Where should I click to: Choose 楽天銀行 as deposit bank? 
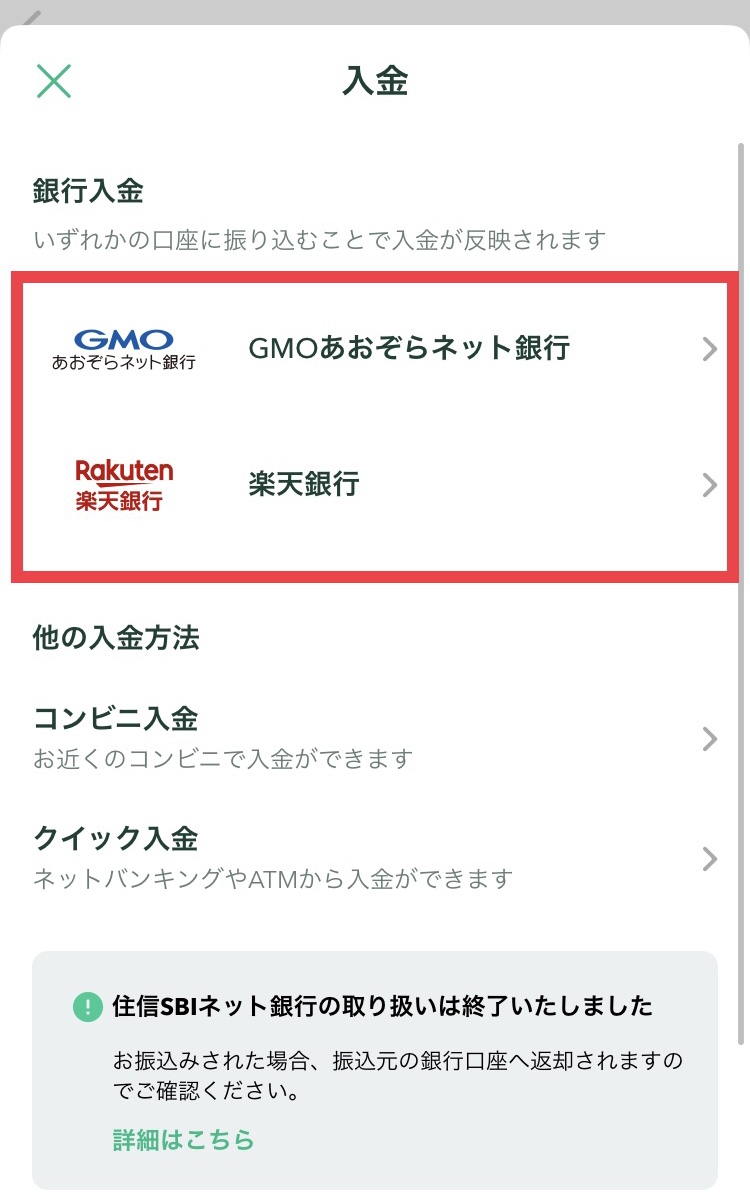click(375, 485)
